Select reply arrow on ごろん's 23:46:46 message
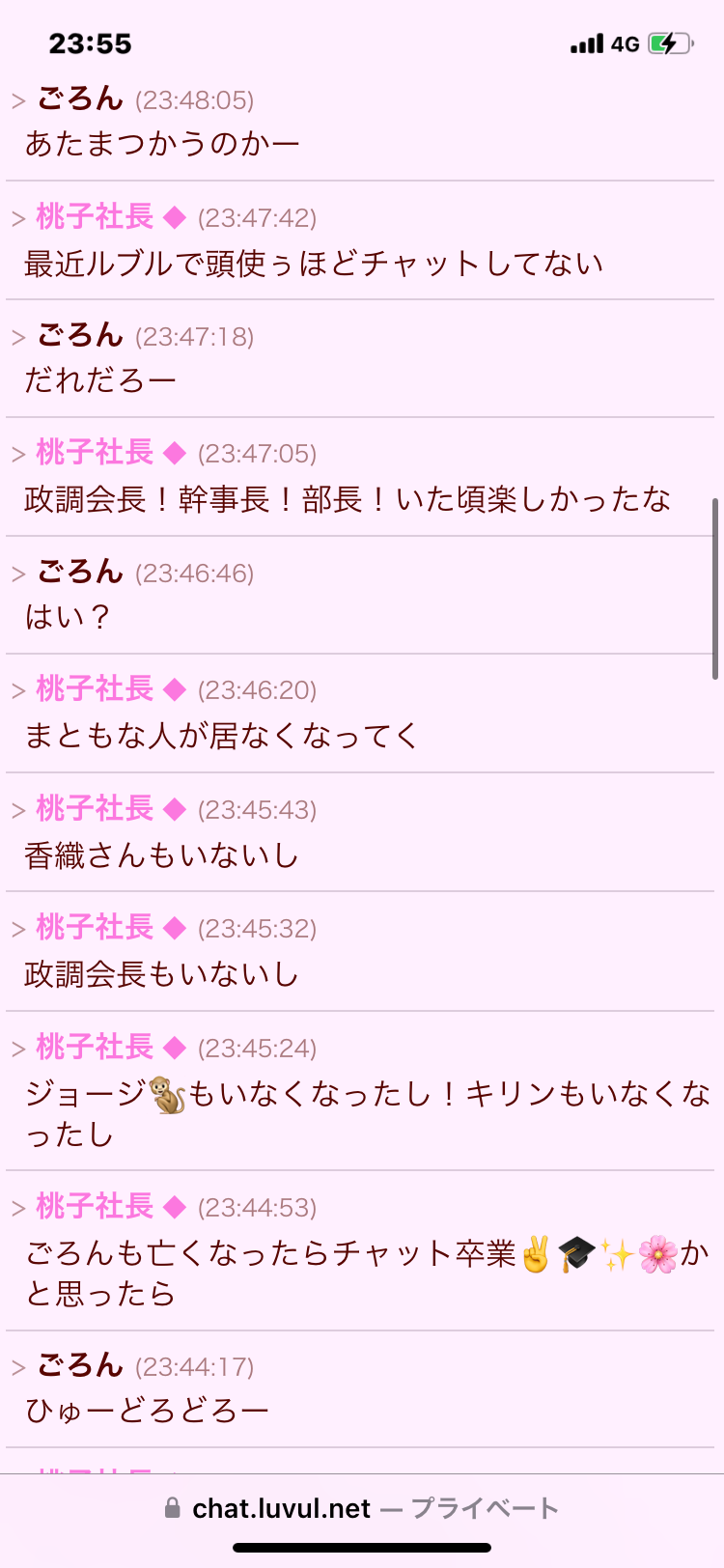The image size is (724, 1568). tap(18, 574)
